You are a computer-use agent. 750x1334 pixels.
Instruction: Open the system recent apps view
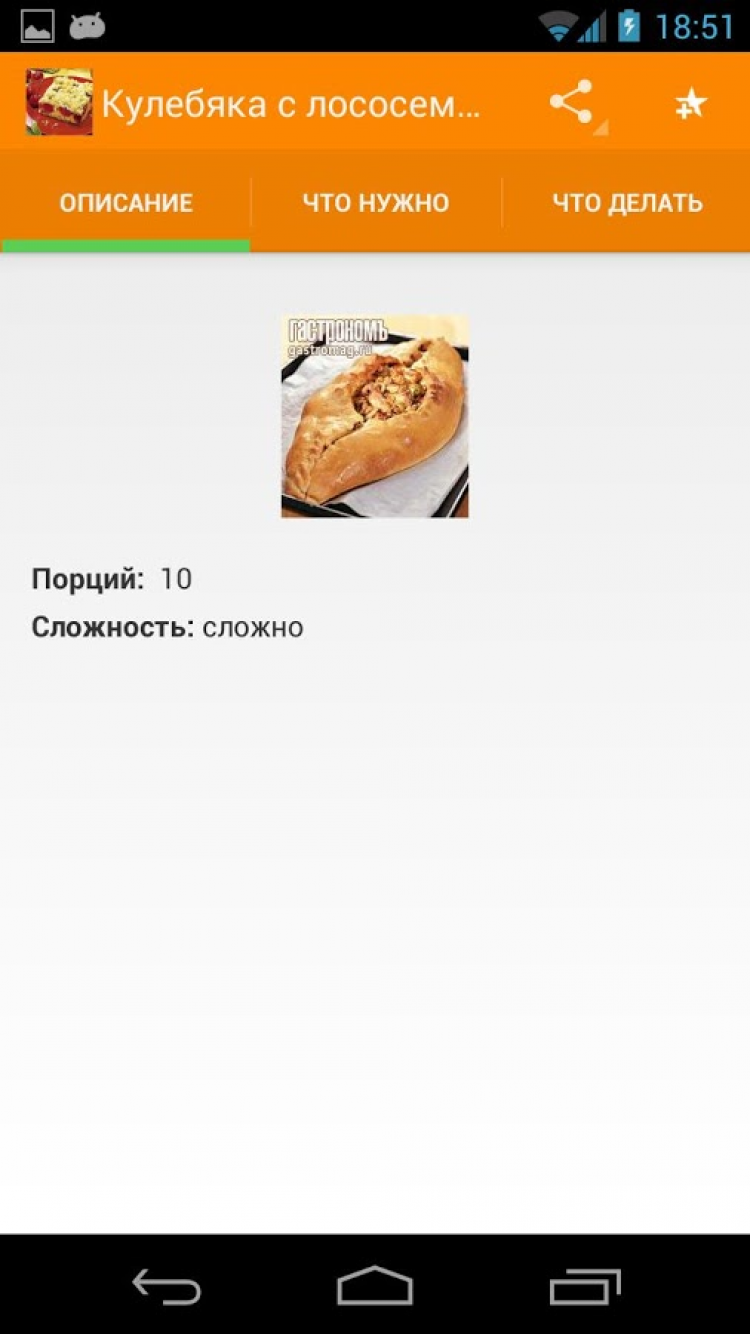(x=585, y=1286)
